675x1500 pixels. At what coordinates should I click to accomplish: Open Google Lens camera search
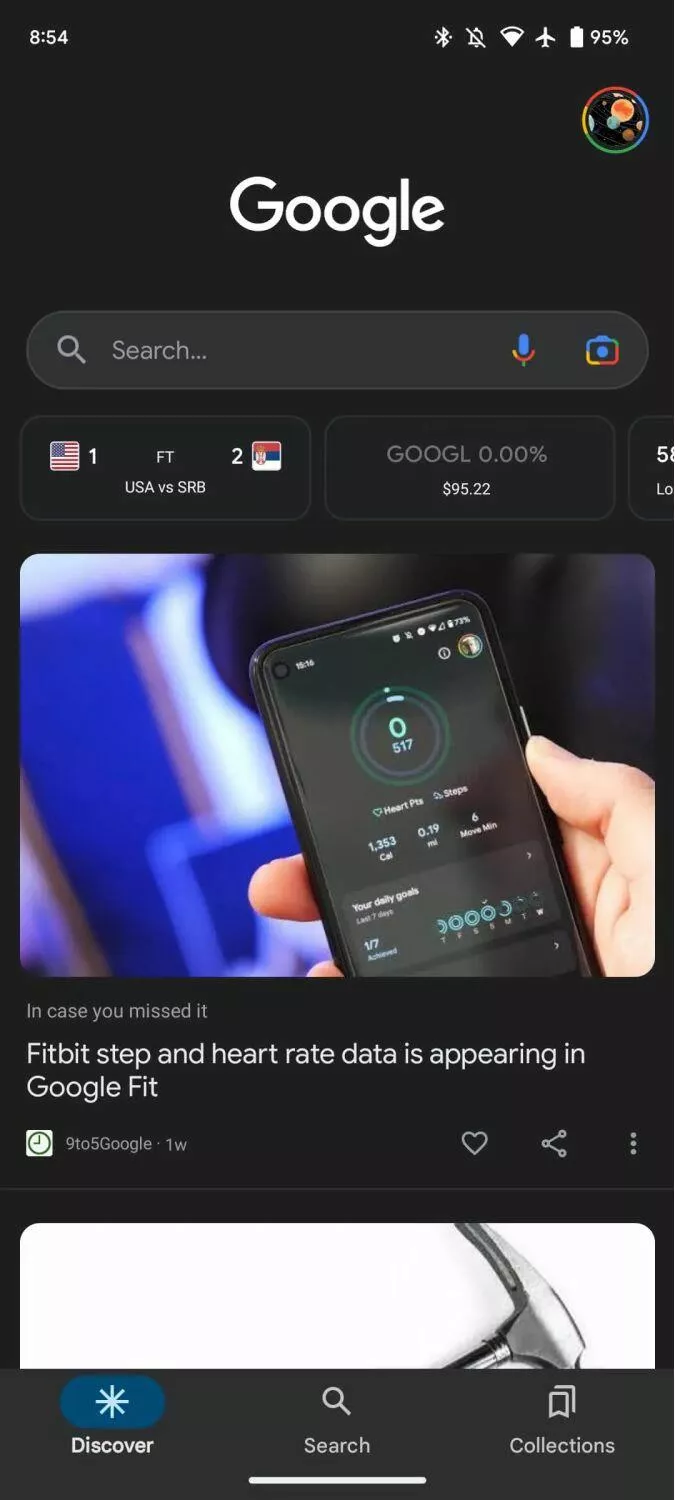click(601, 350)
